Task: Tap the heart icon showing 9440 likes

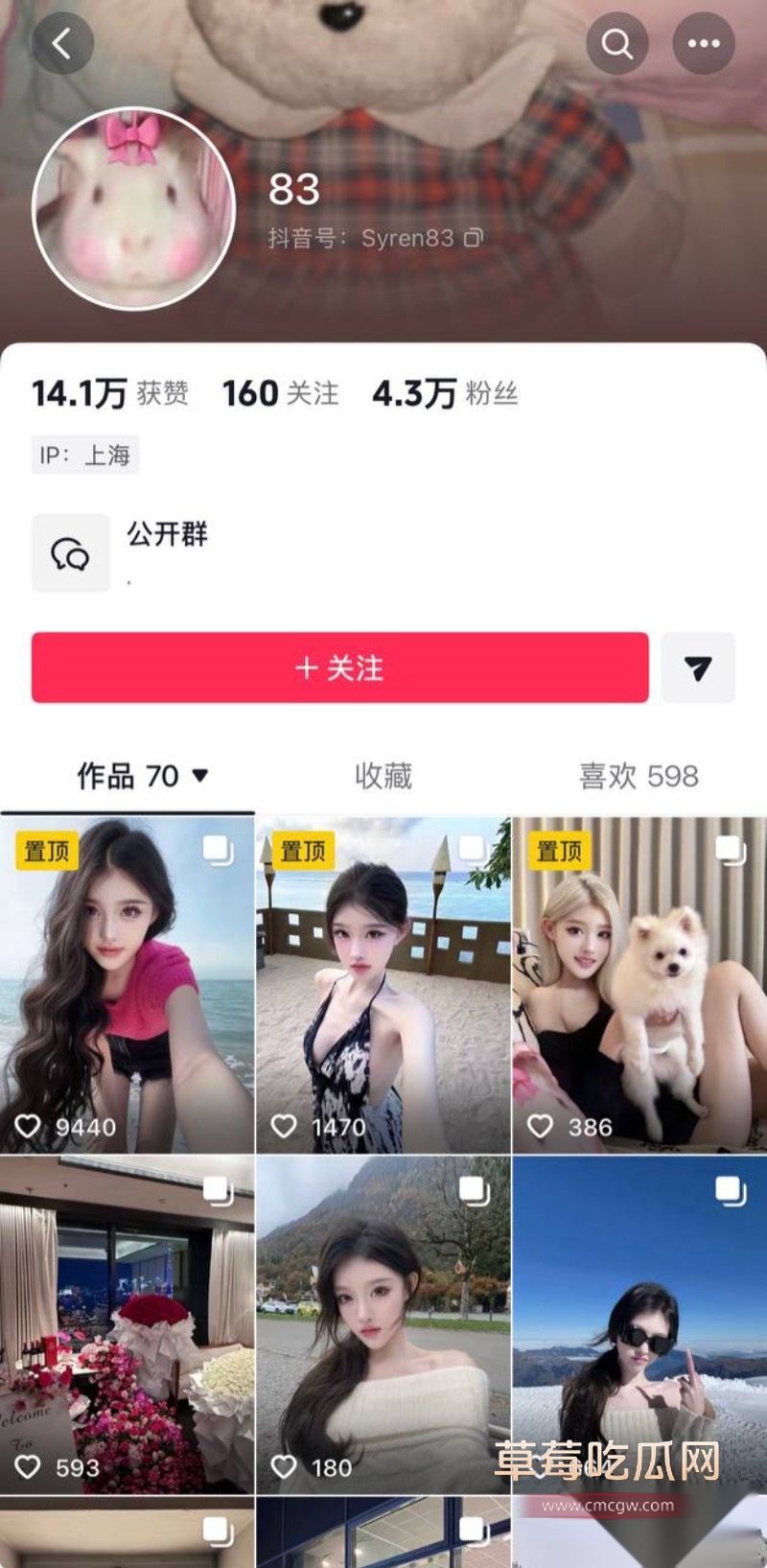Action: 29,1128
